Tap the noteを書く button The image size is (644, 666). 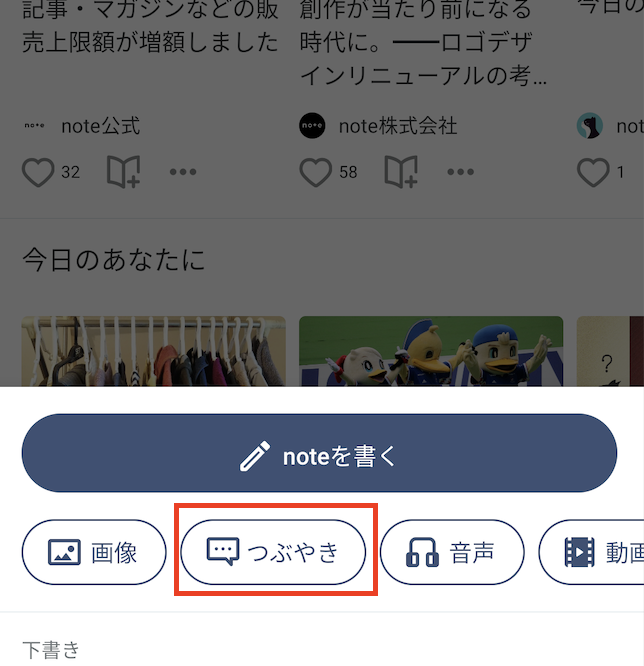click(319, 456)
